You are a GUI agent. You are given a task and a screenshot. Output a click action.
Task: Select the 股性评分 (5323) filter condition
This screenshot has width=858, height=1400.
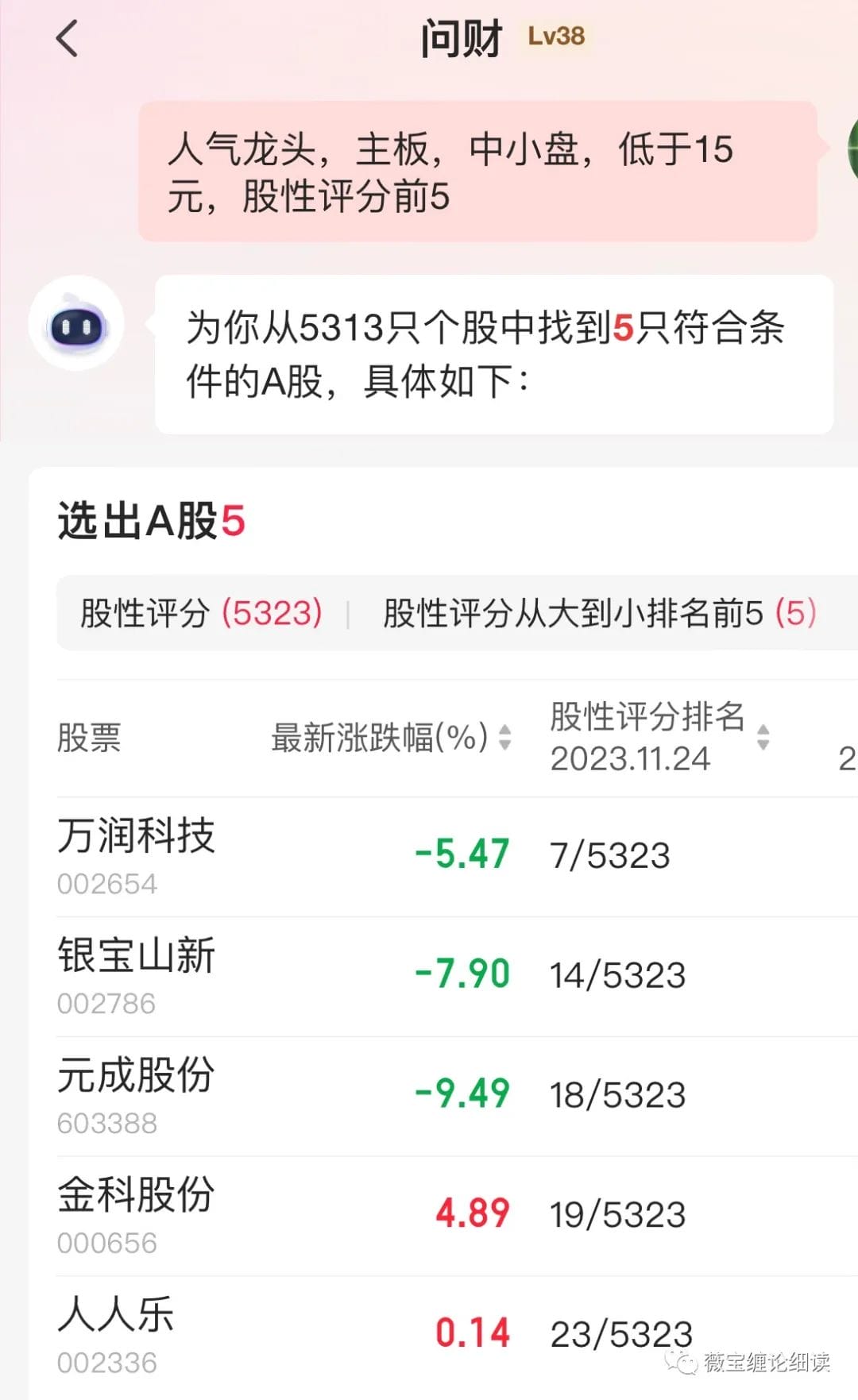201,613
